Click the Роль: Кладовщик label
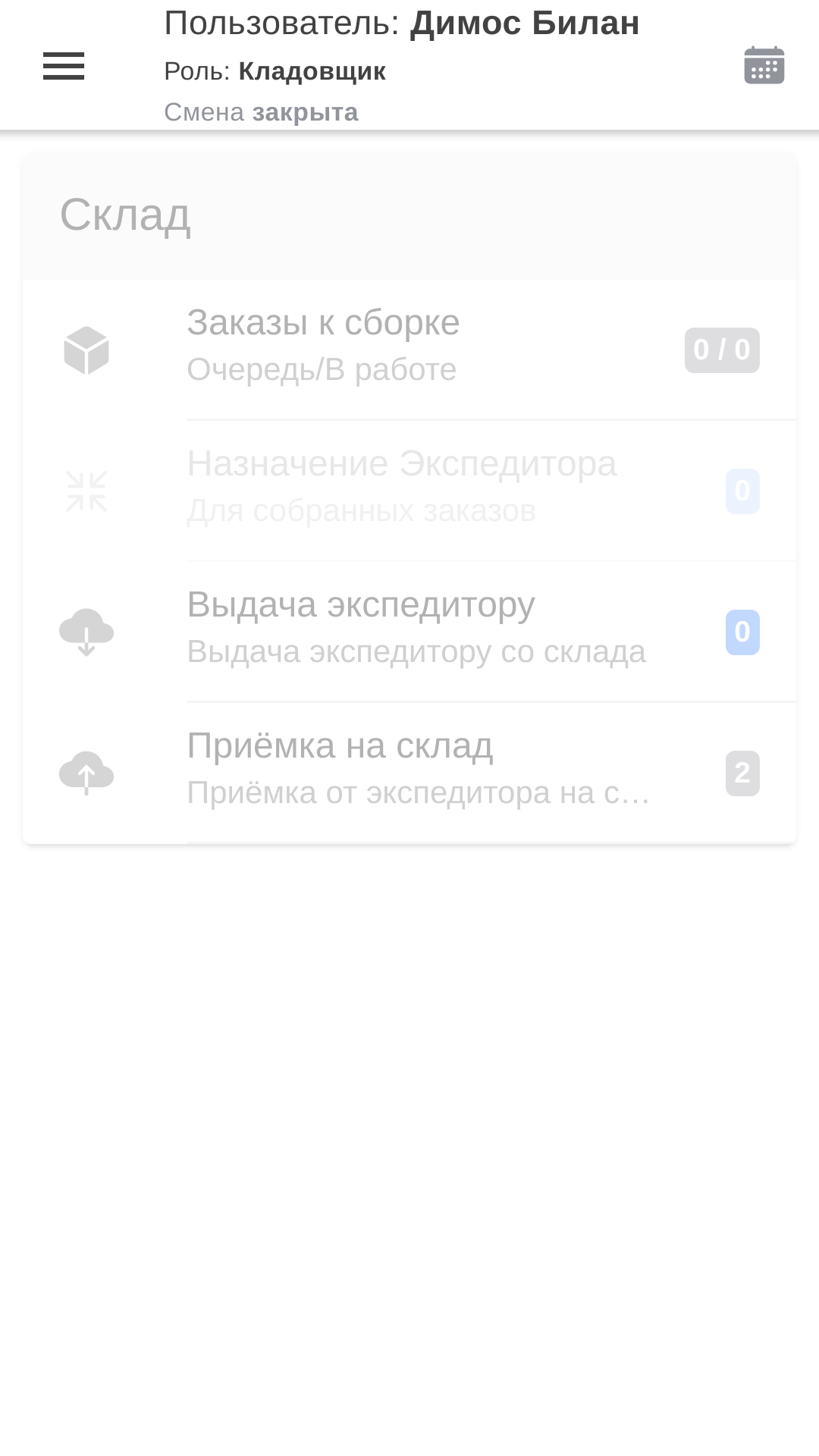 coord(276,71)
